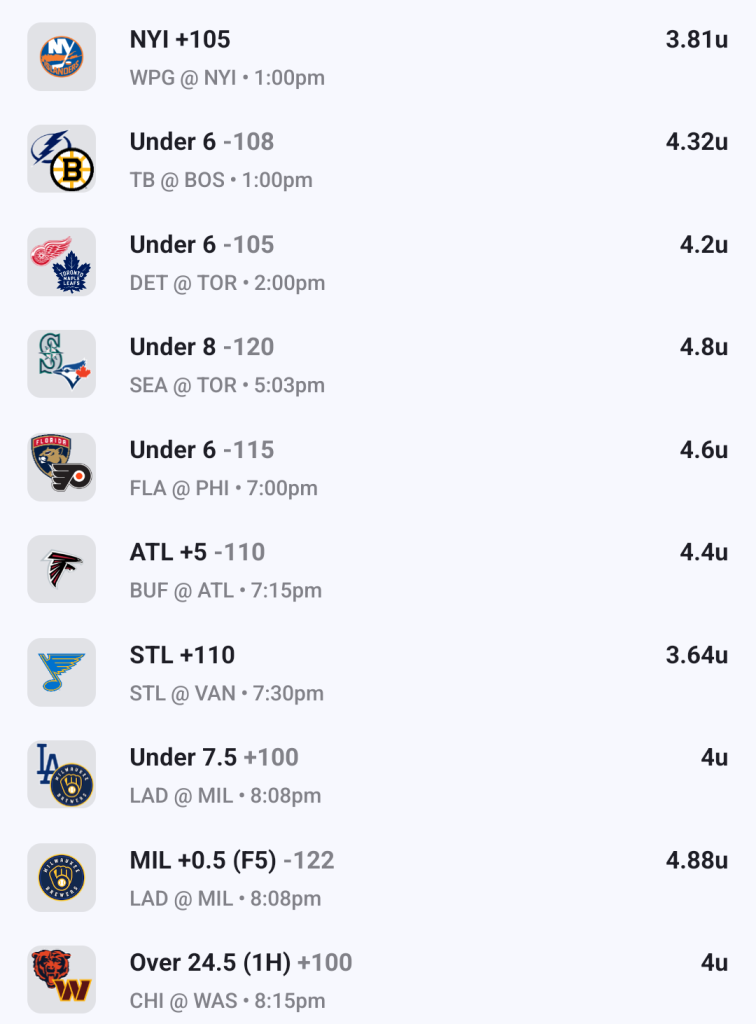Viewport: 756px width, 1024px height.
Task: Tap the ATL +5 pick row
Action: 197,552
